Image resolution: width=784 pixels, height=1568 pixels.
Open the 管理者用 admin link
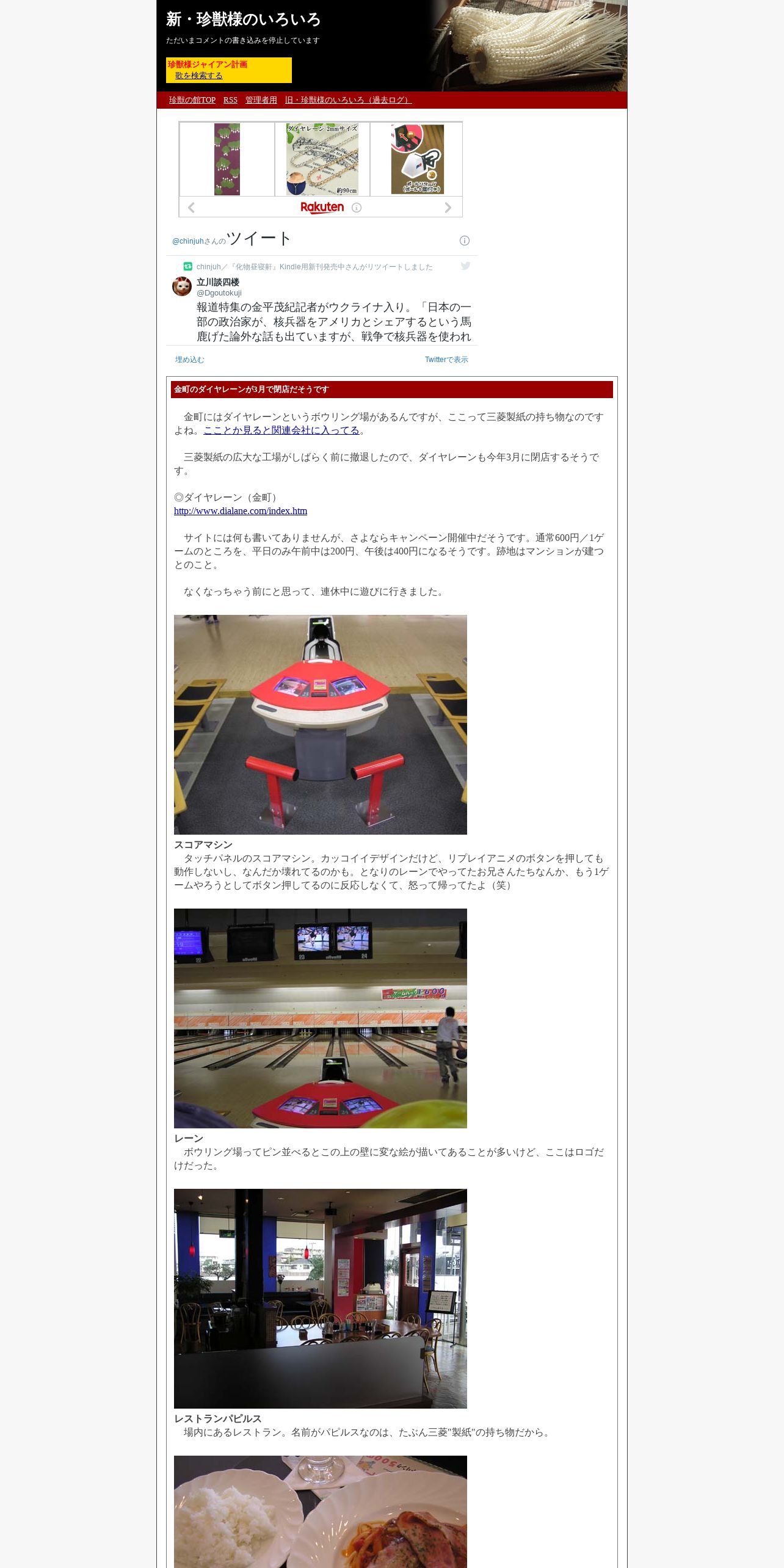(261, 100)
